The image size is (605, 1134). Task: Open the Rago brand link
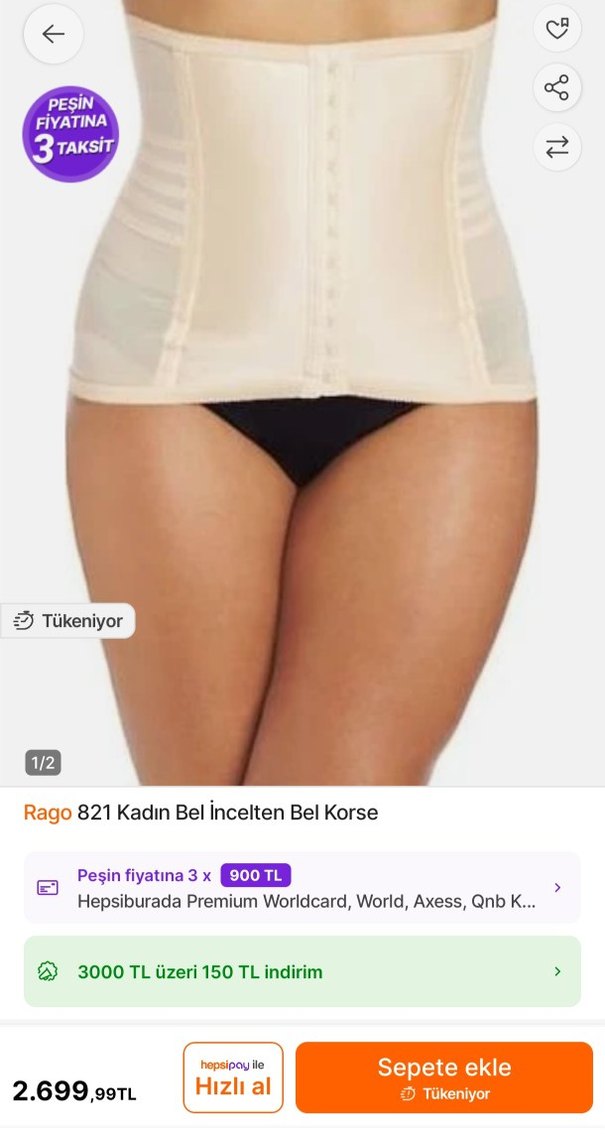tap(48, 813)
